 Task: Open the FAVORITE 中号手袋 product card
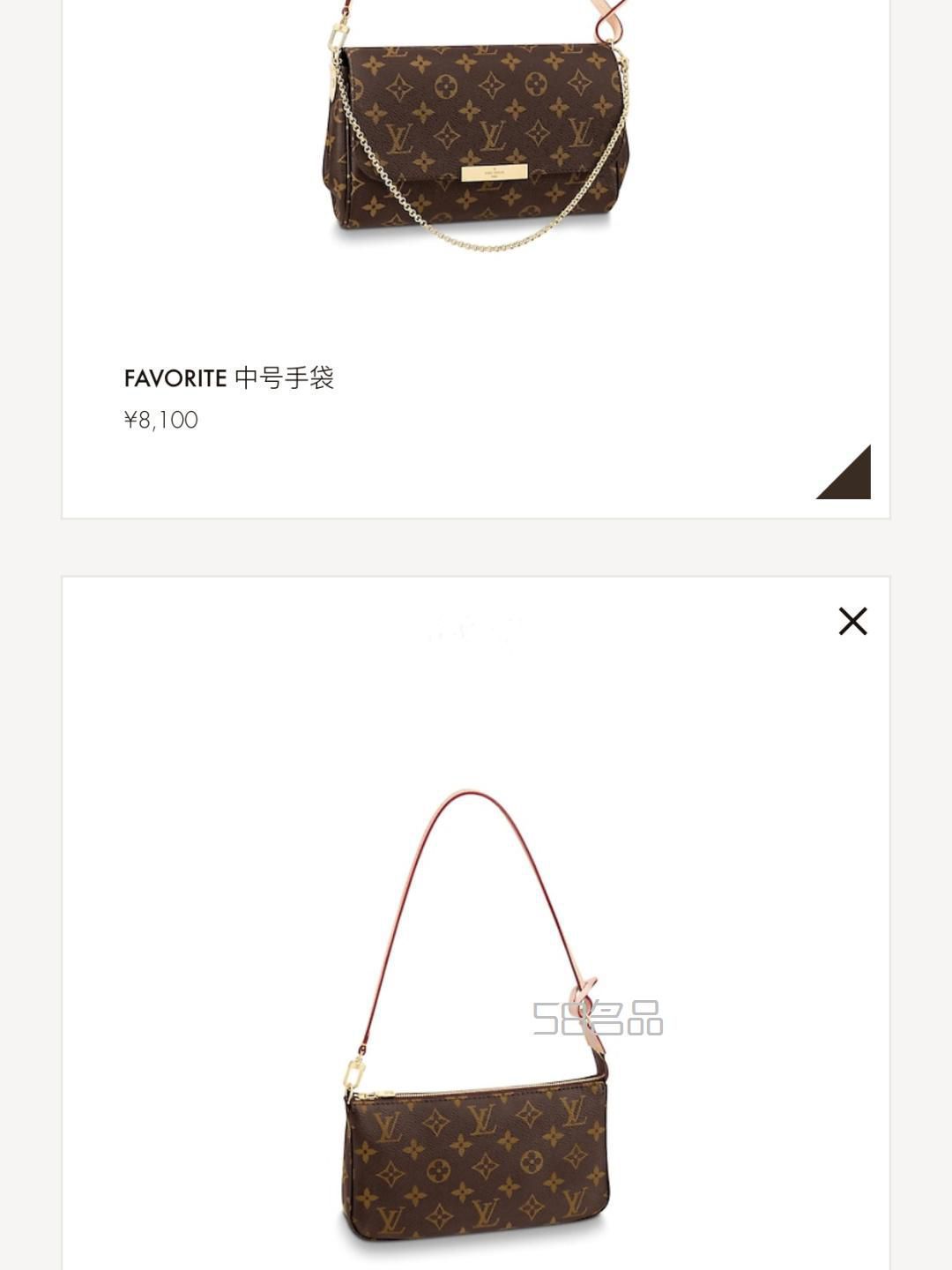(x=229, y=378)
